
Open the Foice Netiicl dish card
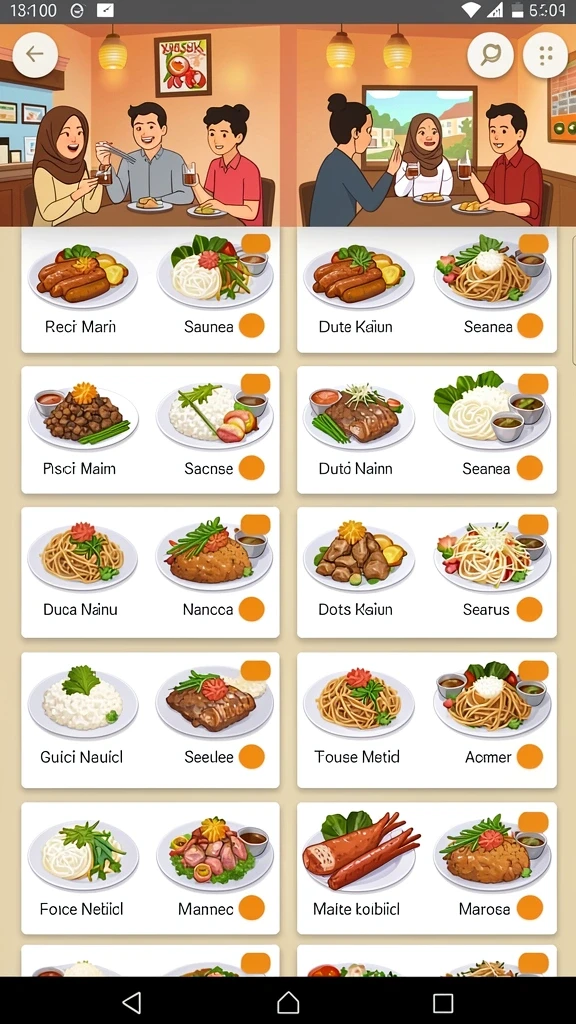click(x=151, y=868)
